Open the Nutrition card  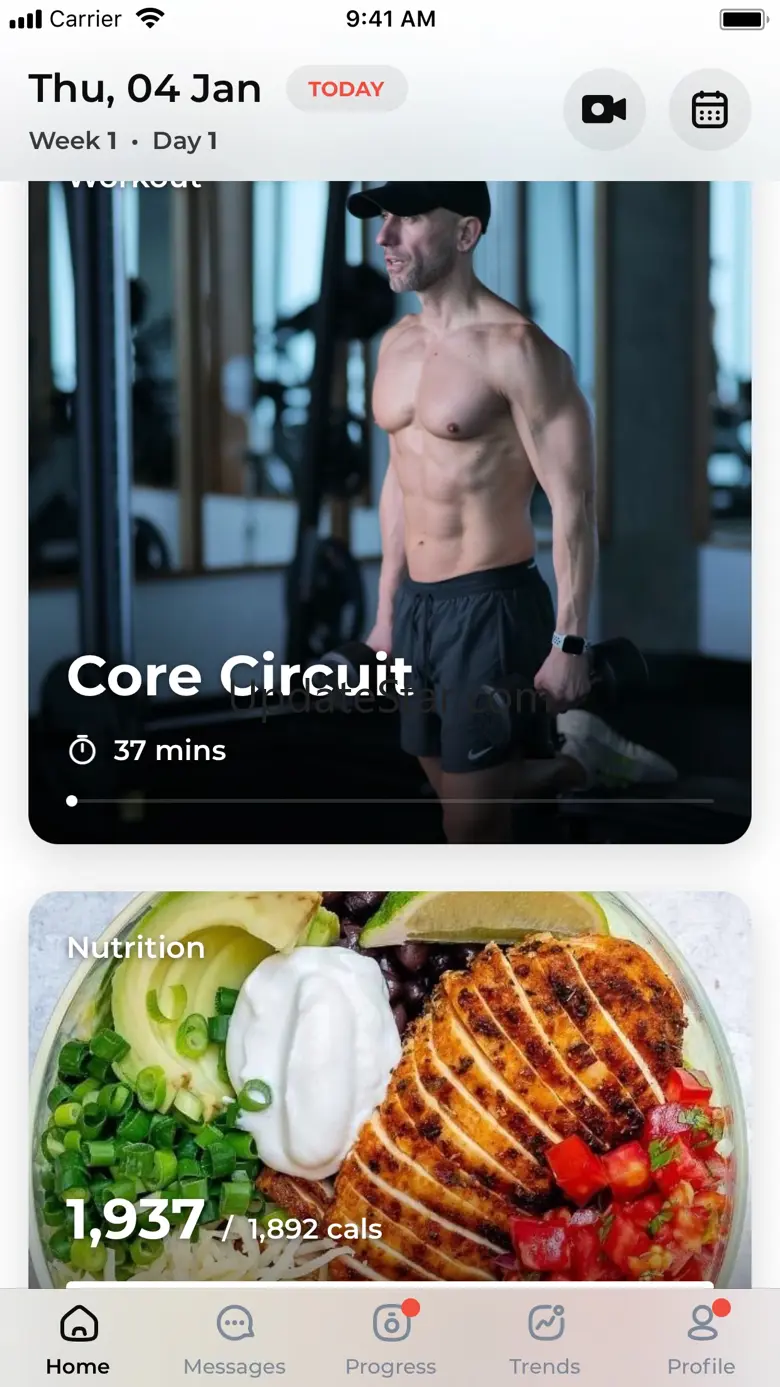[390, 1090]
